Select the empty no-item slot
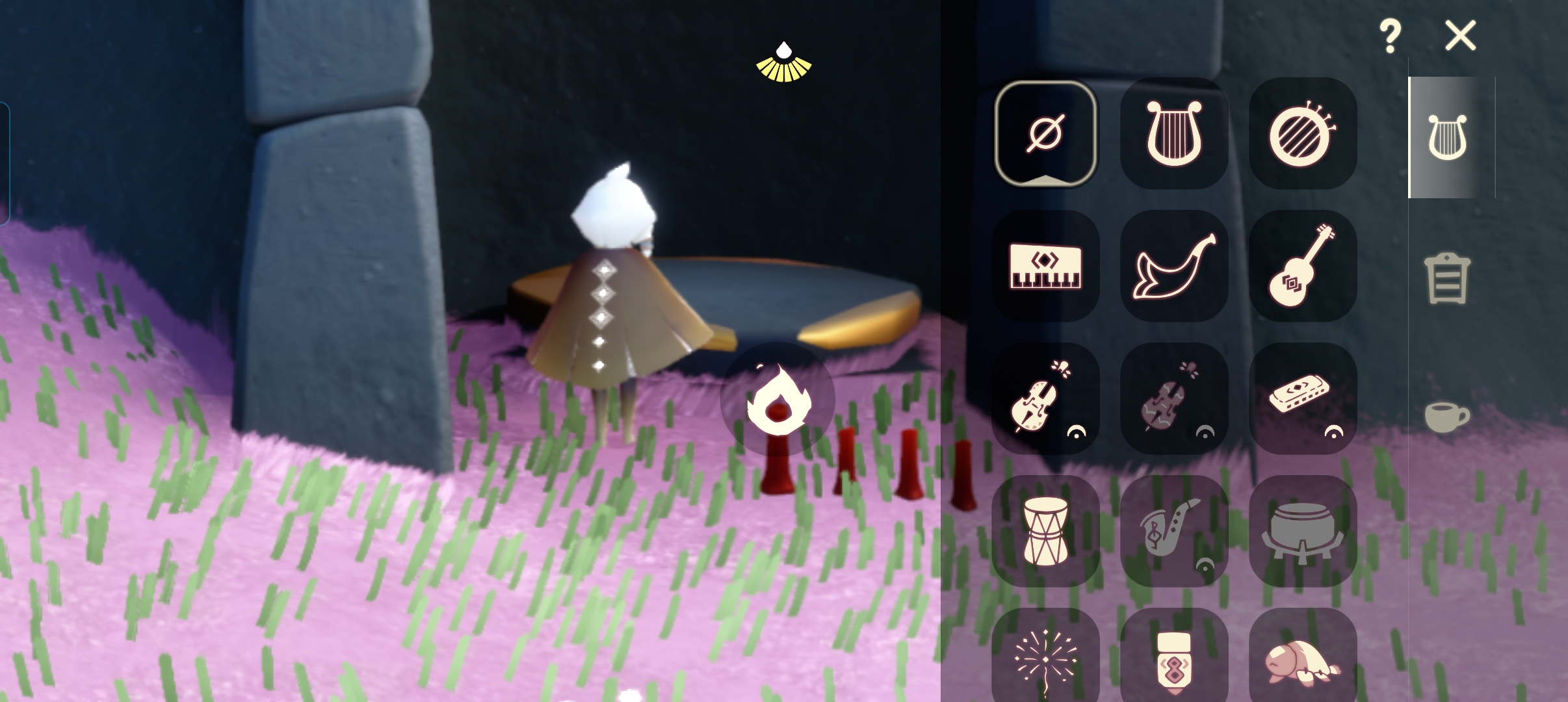Viewport: 1568px width, 702px height. tap(1045, 133)
